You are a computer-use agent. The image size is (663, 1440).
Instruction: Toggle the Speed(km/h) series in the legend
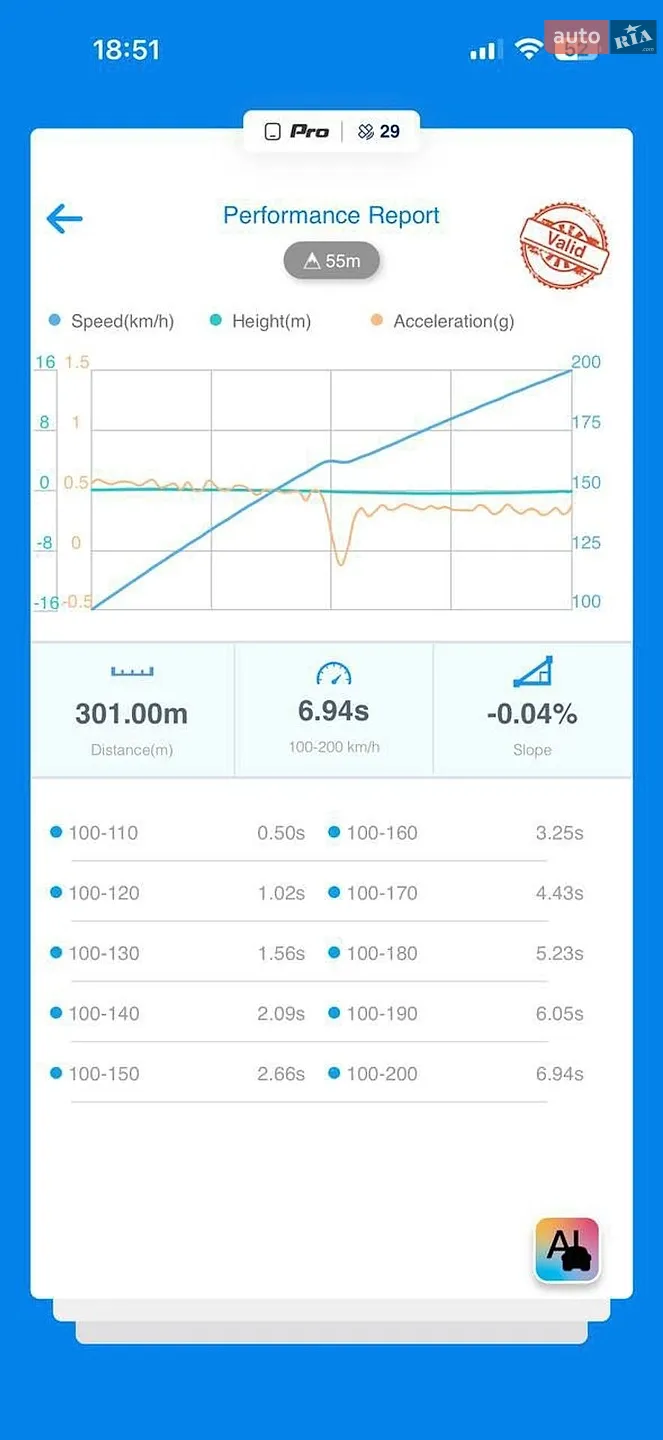tap(111, 321)
